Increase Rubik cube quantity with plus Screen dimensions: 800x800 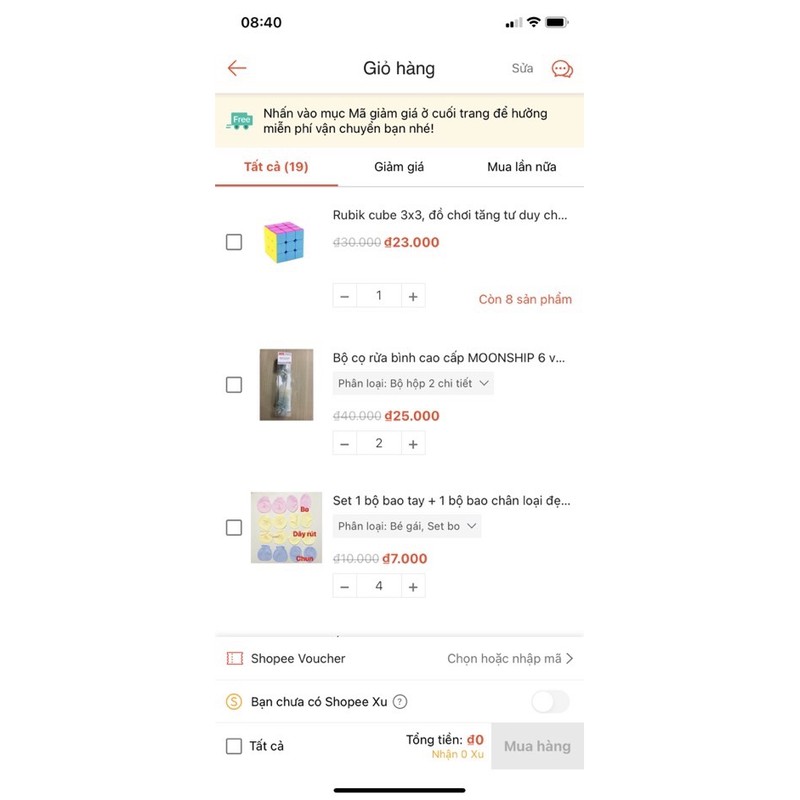(413, 296)
